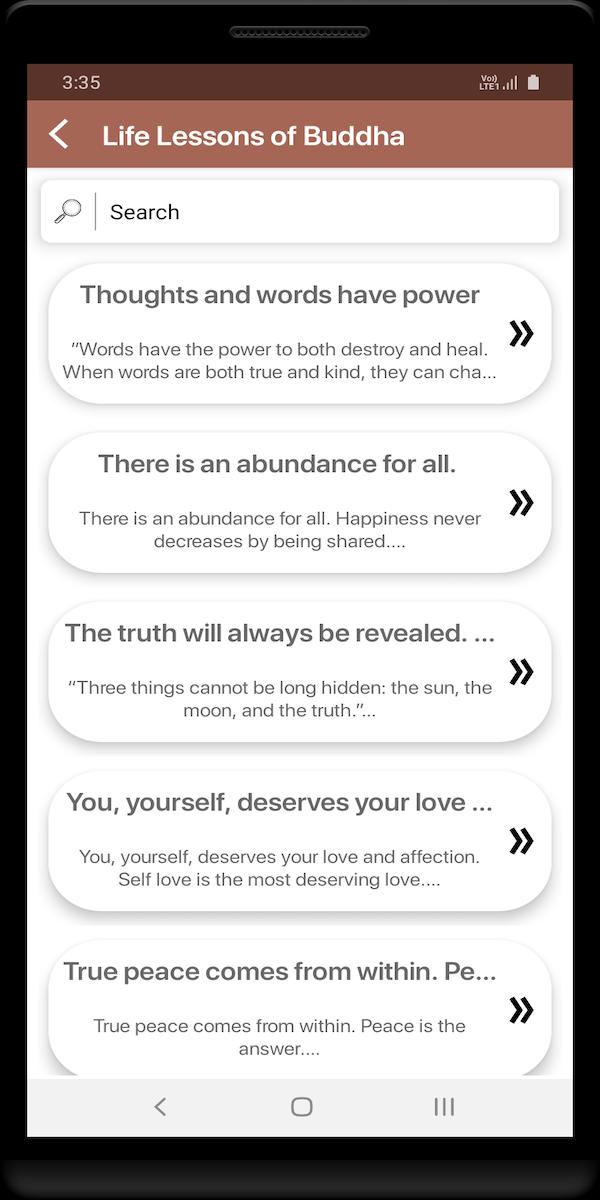Open "There is an abundance for all" card
The width and height of the screenshot is (600, 1200).
[299, 502]
